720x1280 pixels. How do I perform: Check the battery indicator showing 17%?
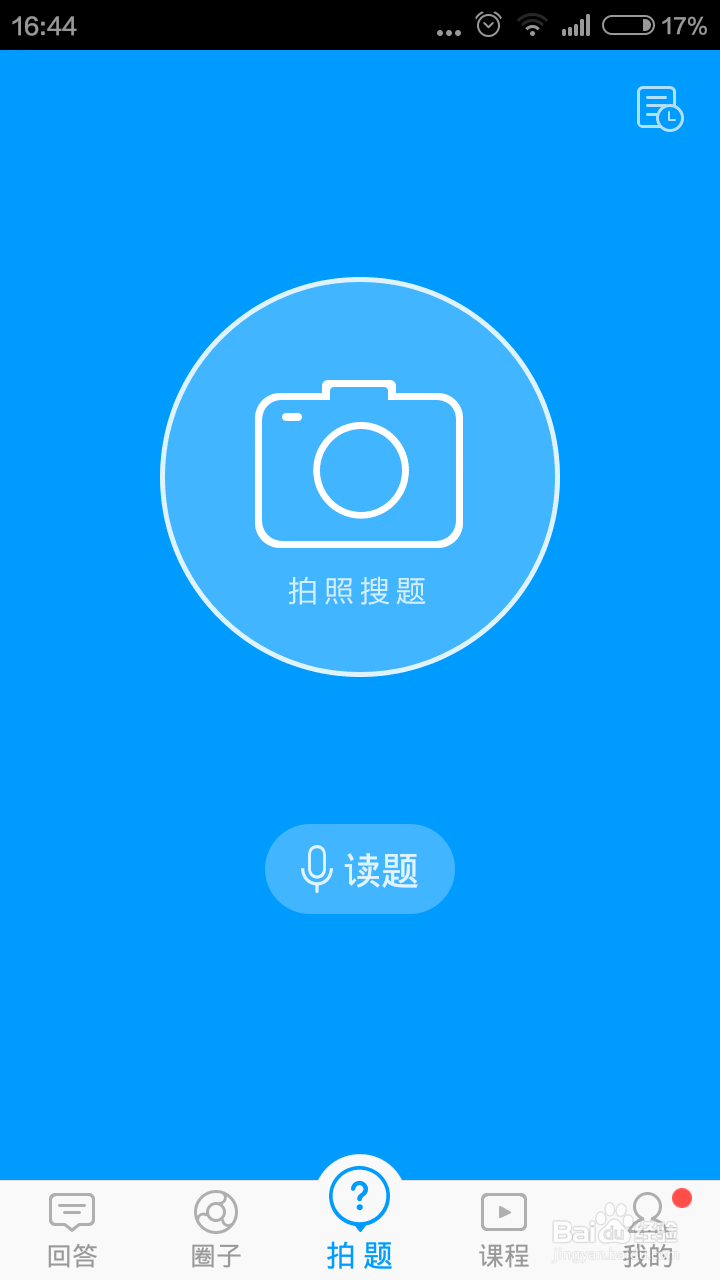click(x=646, y=24)
